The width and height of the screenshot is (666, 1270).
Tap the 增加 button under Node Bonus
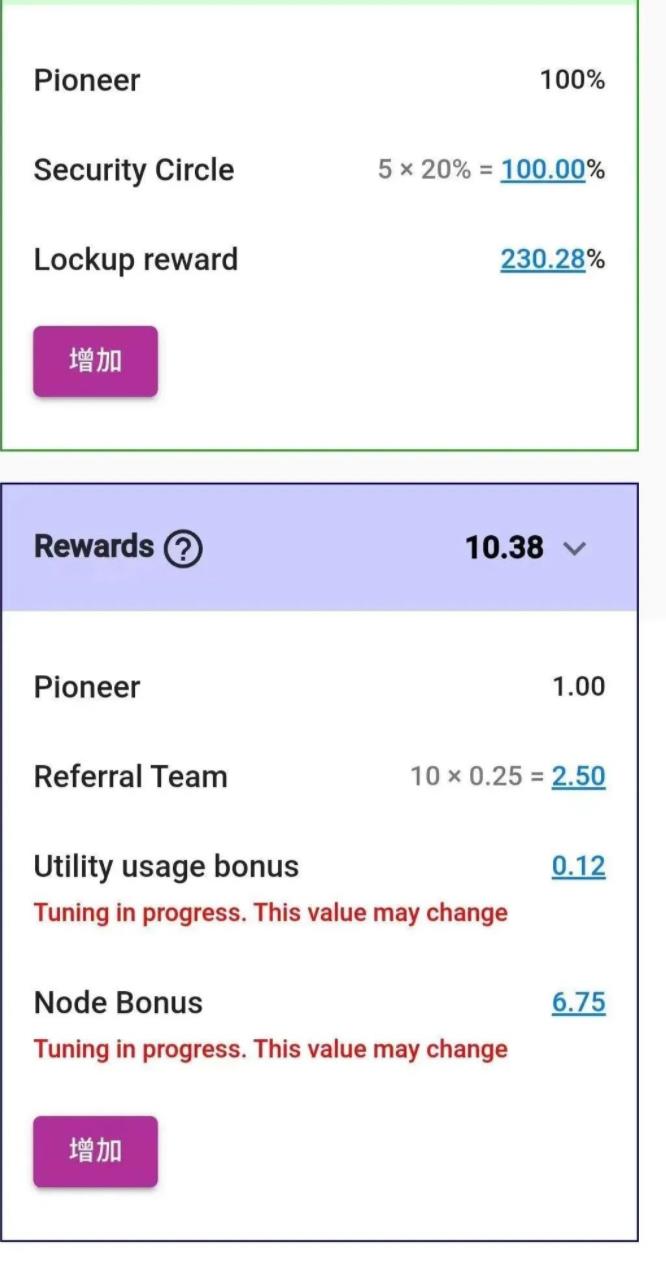tap(95, 1151)
